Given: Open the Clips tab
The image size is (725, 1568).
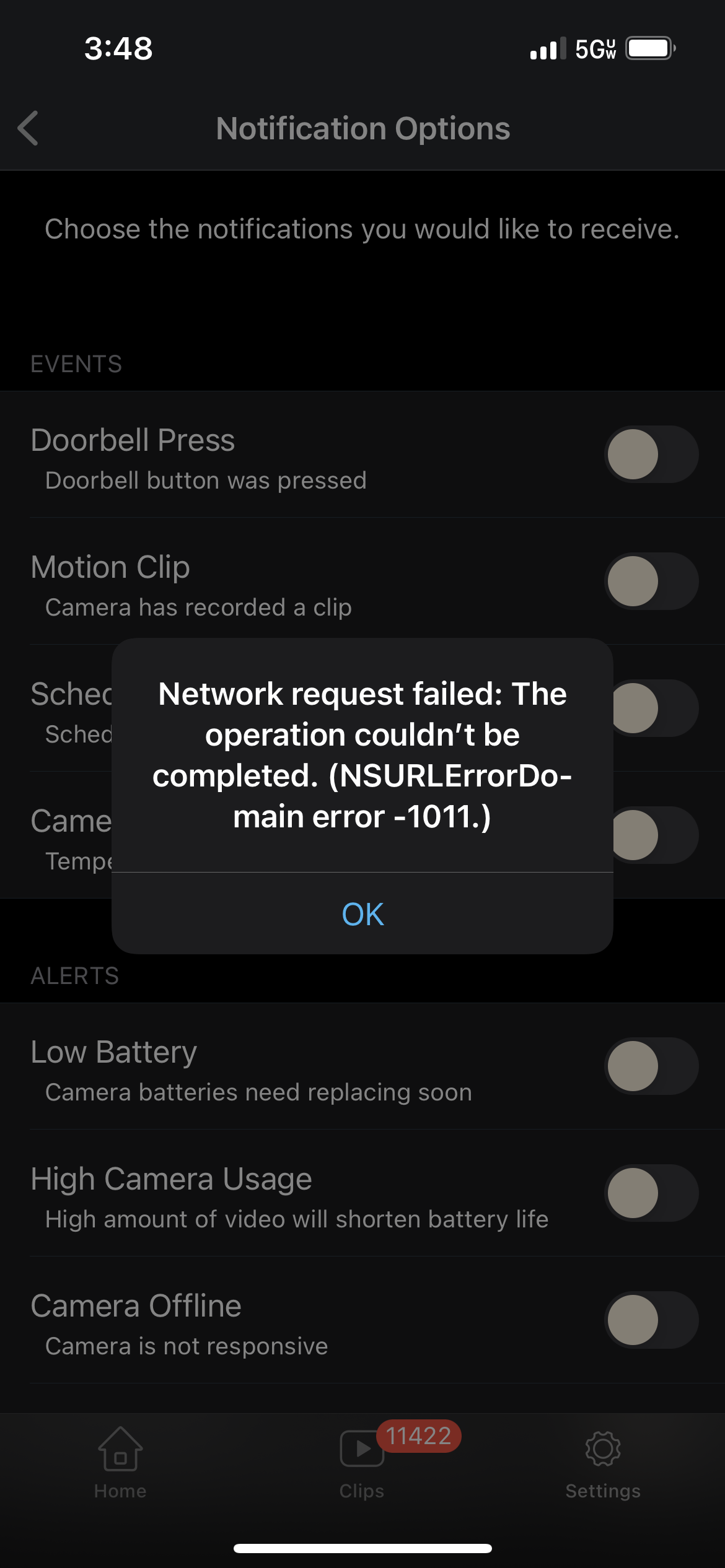Looking at the screenshot, I should coord(362,1463).
